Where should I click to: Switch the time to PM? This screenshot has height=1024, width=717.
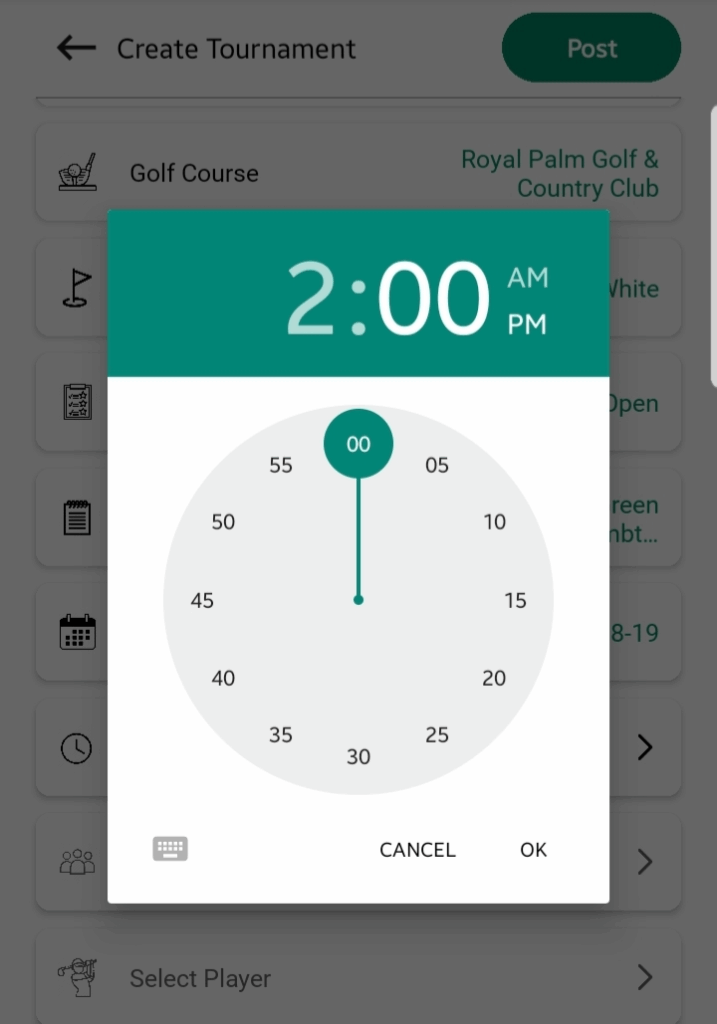[527, 324]
